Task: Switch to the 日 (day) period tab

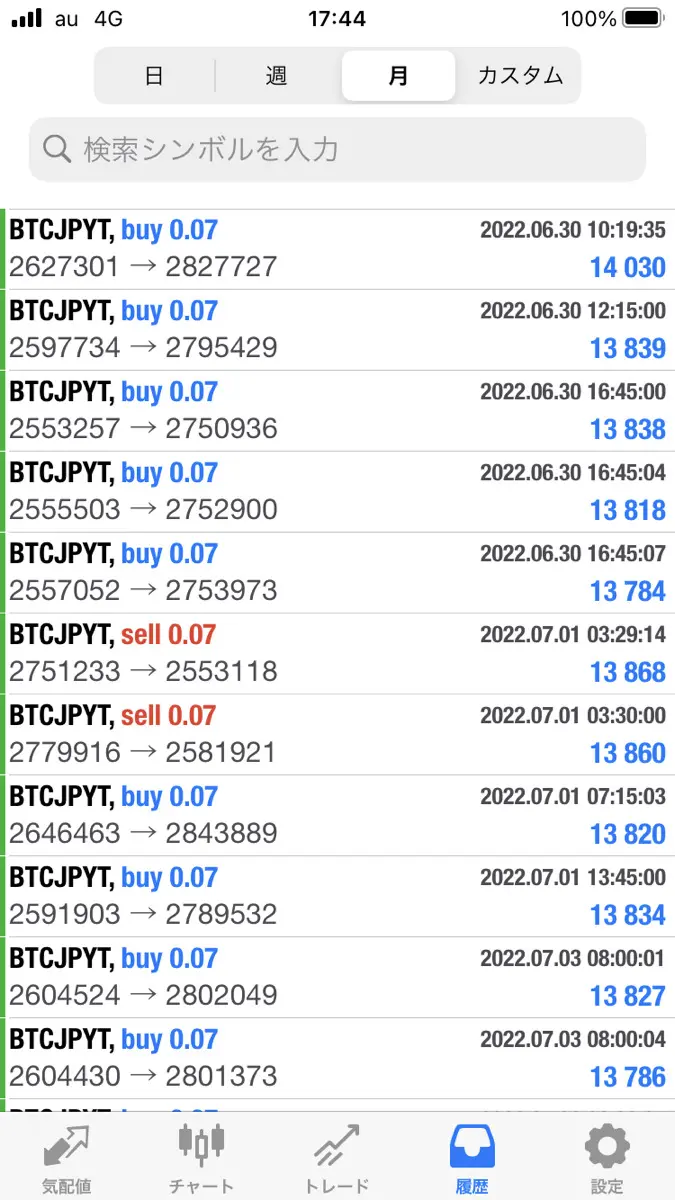Action: (x=154, y=76)
